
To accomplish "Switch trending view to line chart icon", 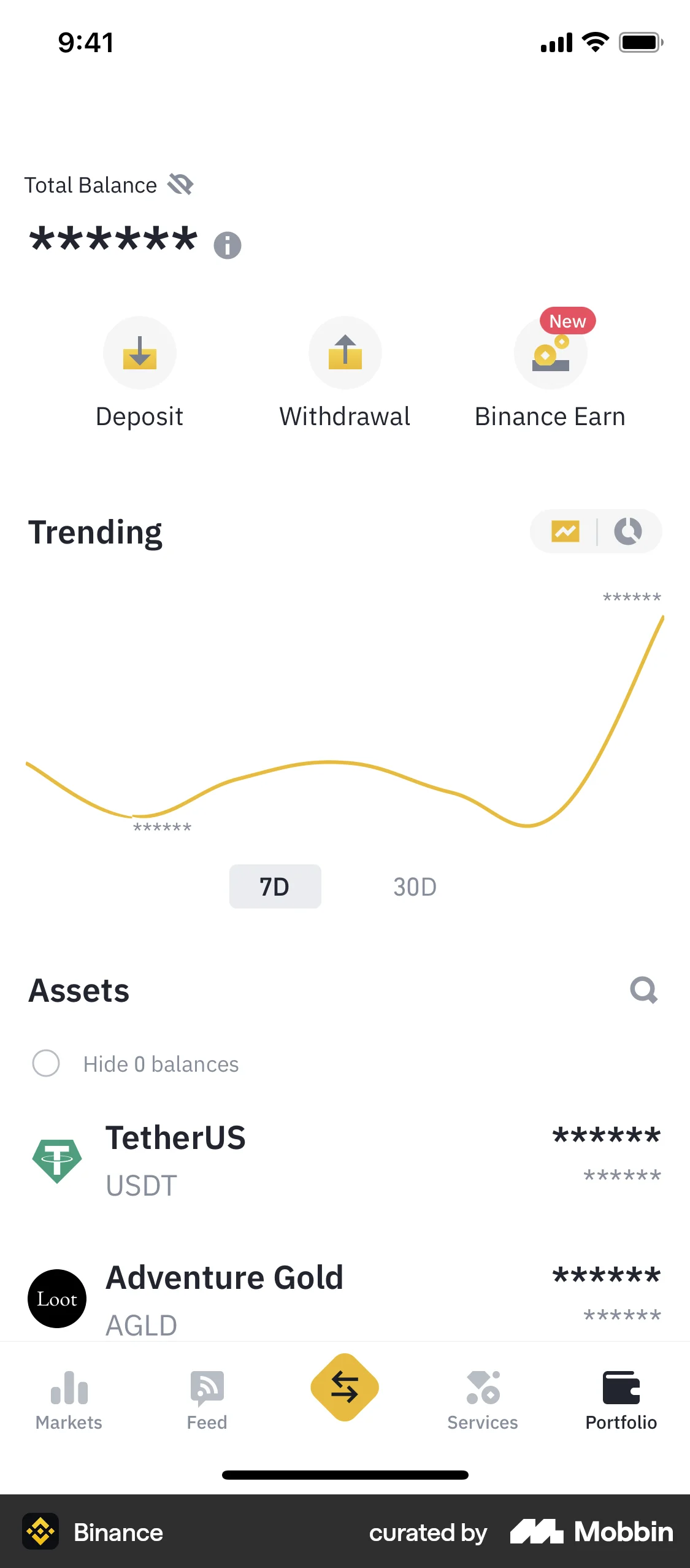I will pyautogui.click(x=565, y=531).
